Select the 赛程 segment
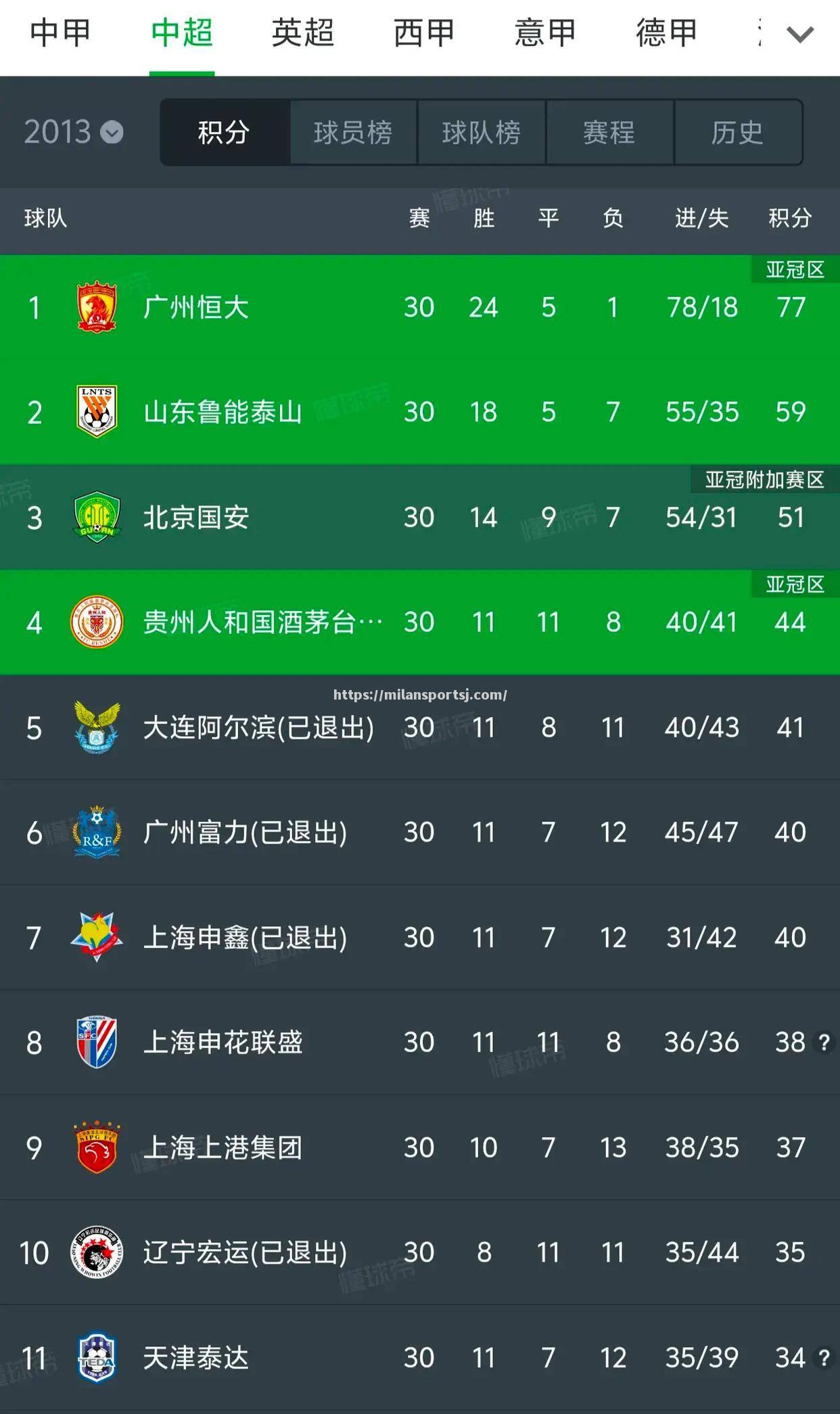Image resolution: width=840 pixels, height=1414 pixels. click(x=609, y=133)
